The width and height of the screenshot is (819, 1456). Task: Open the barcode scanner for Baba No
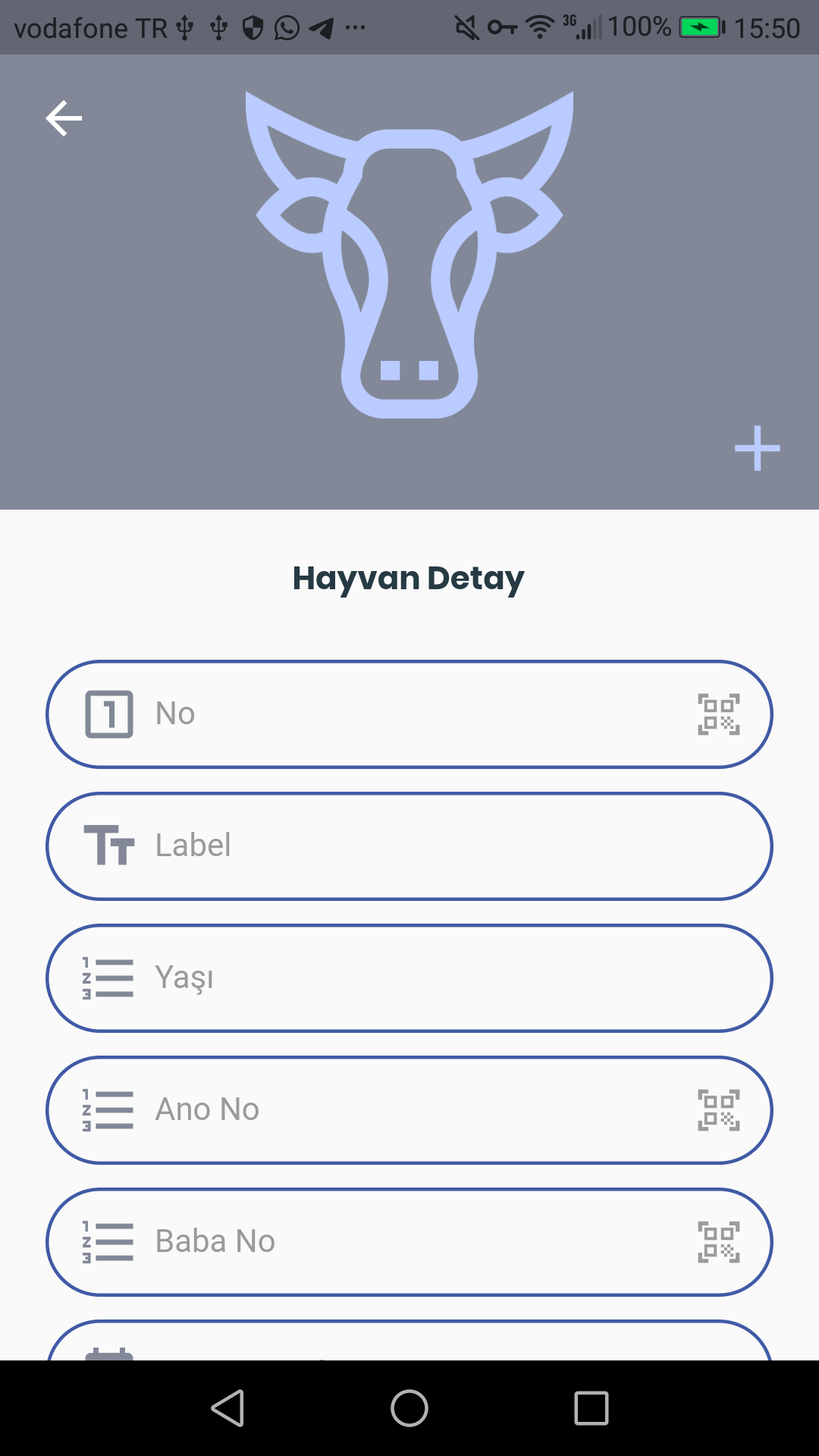pyautogui.click(x=717, y=1241)
